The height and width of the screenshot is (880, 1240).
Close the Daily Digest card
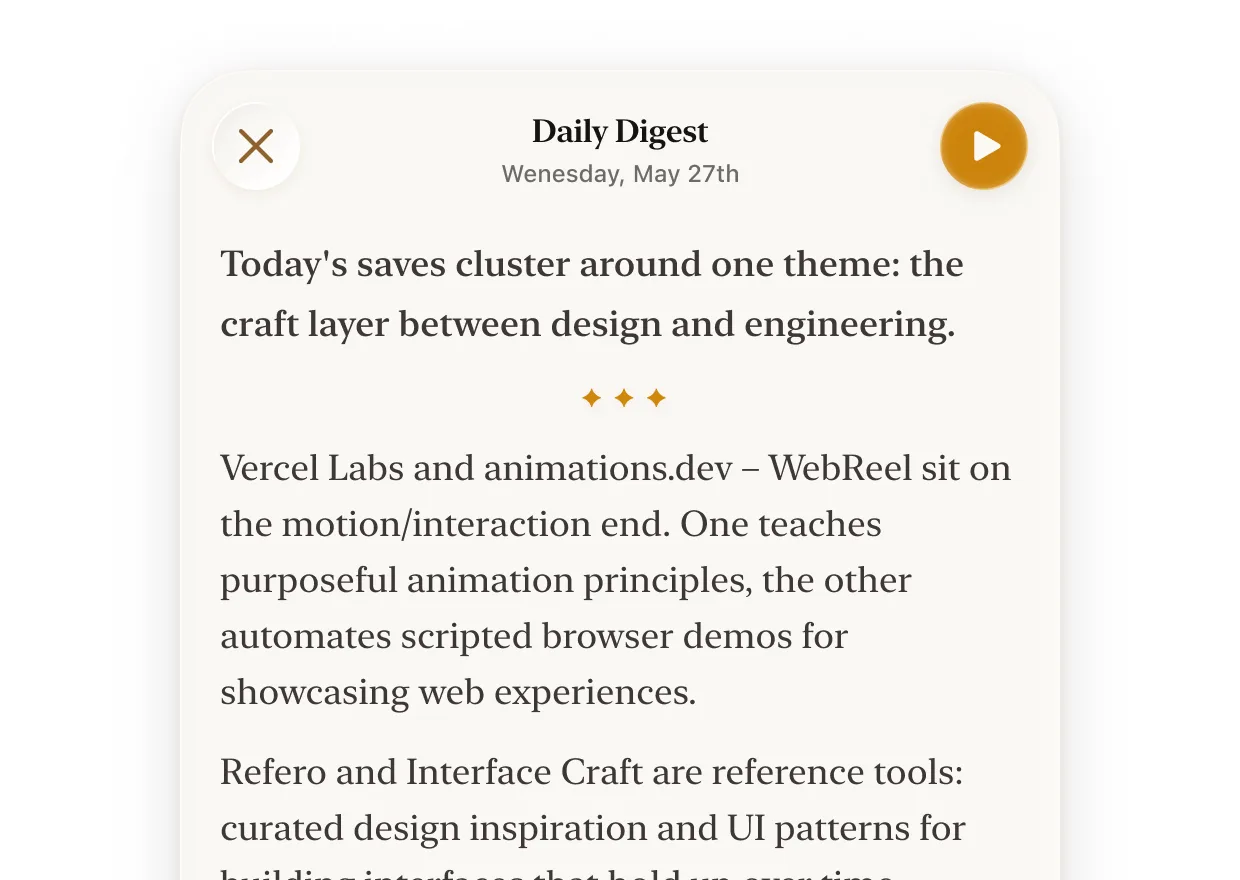[x=256, y=147]
